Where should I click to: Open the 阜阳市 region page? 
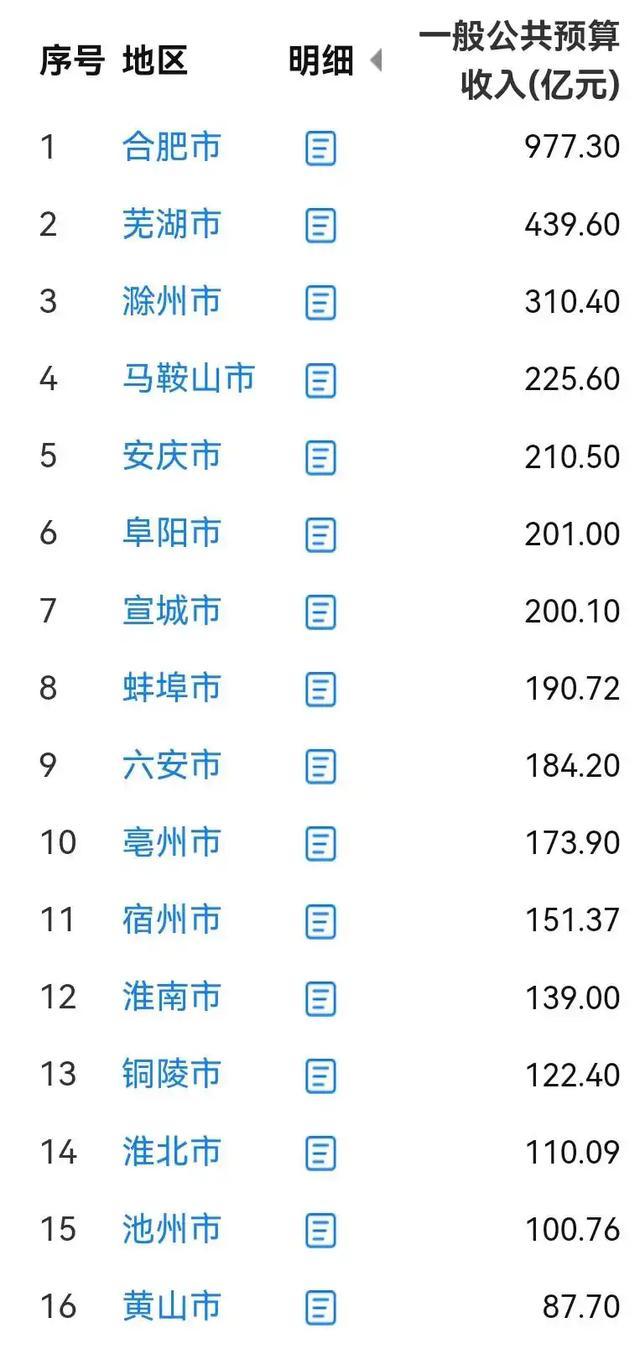pyautogui.click(x=171, y=533)
